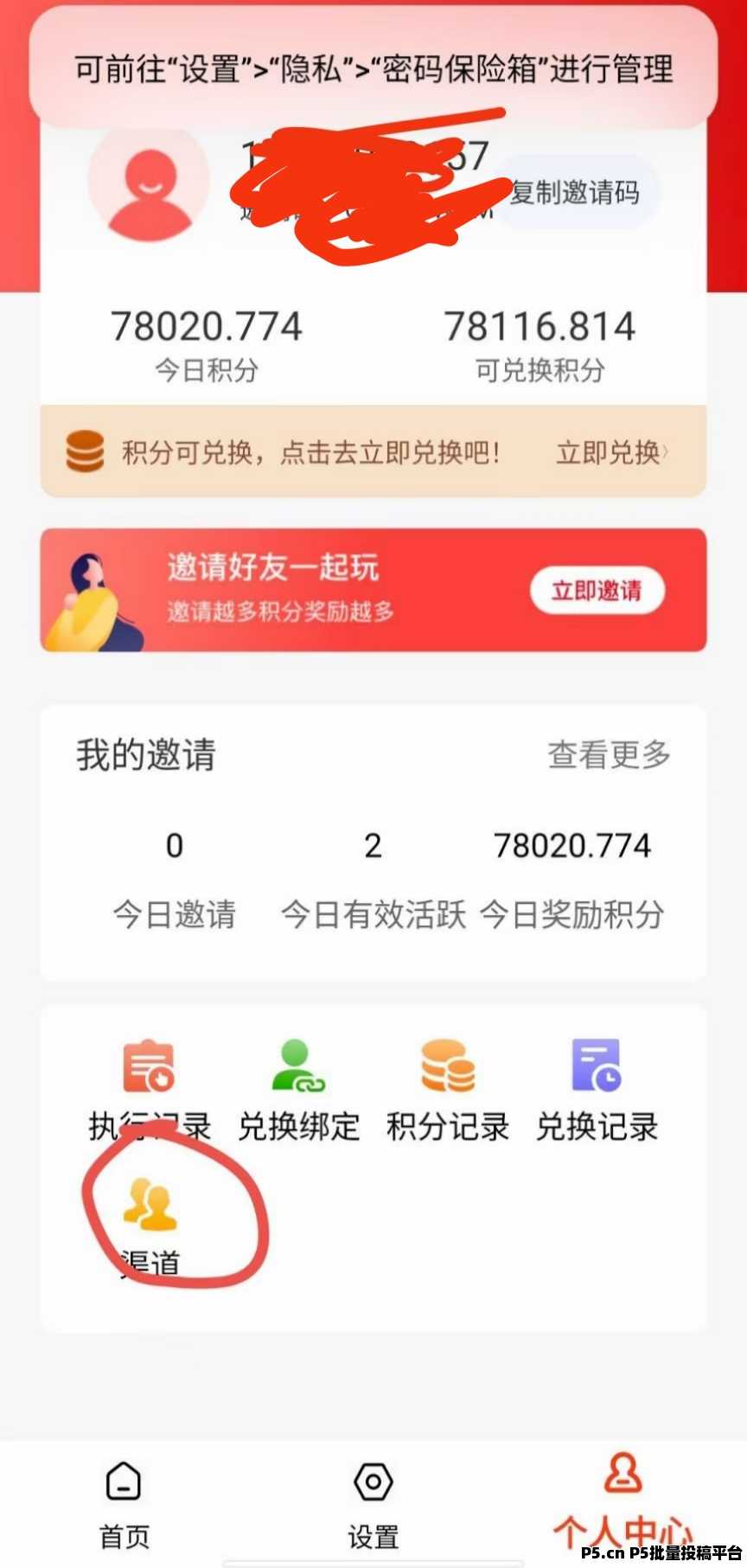The image size is (747, 1568).
Task: Tap the password vault notice banner at top
Action: 373,70
